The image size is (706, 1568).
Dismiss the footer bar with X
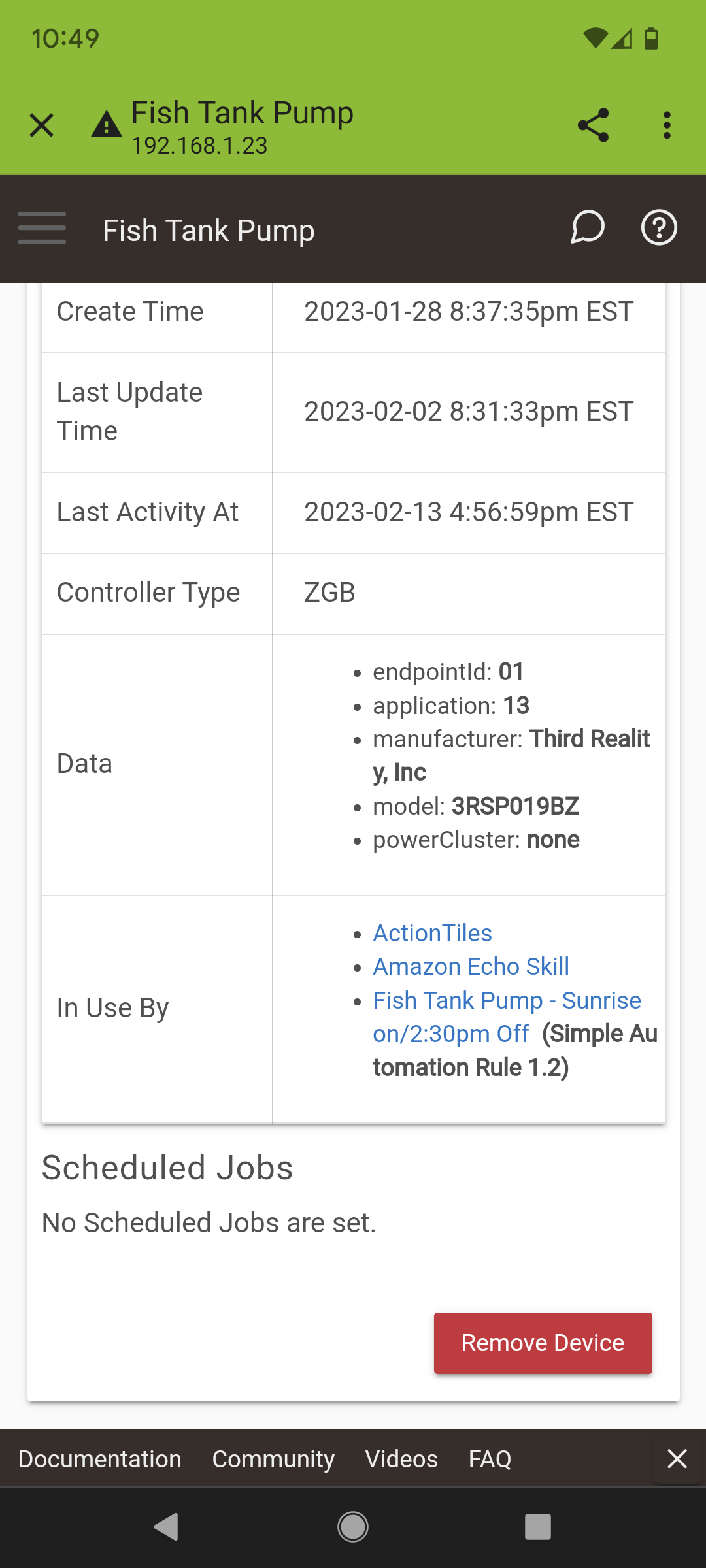(677, 1458)
